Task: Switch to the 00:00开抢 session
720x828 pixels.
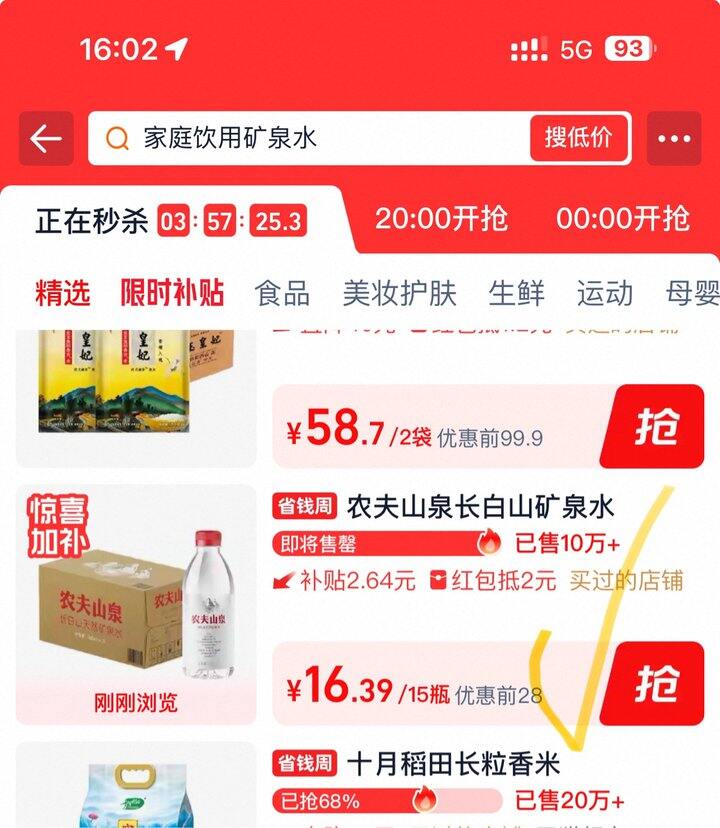Action: pyautogui.click(x=622, y=218)
